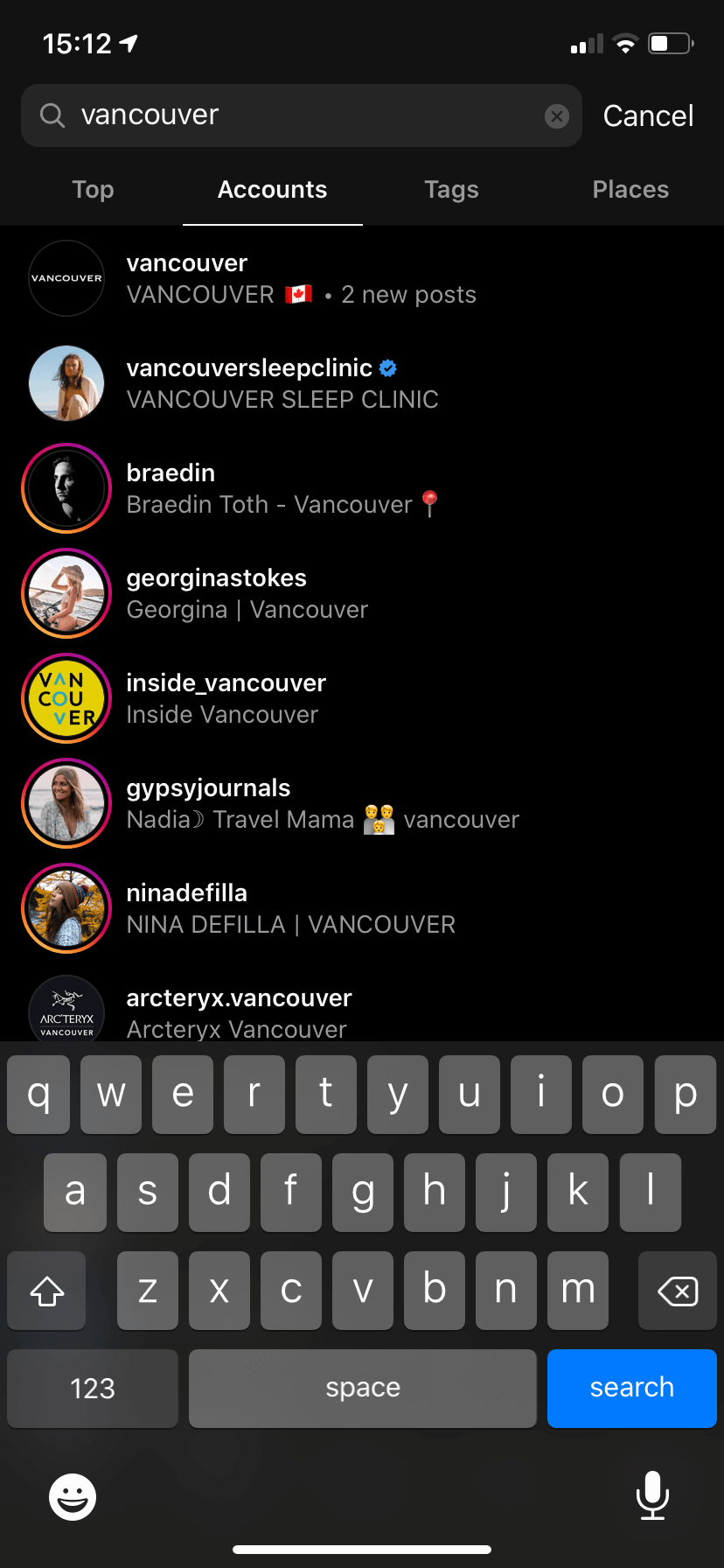This screenshot has height=1568, width=724.
Task: Open the emoji keyboard
Action: point(73,1496)
